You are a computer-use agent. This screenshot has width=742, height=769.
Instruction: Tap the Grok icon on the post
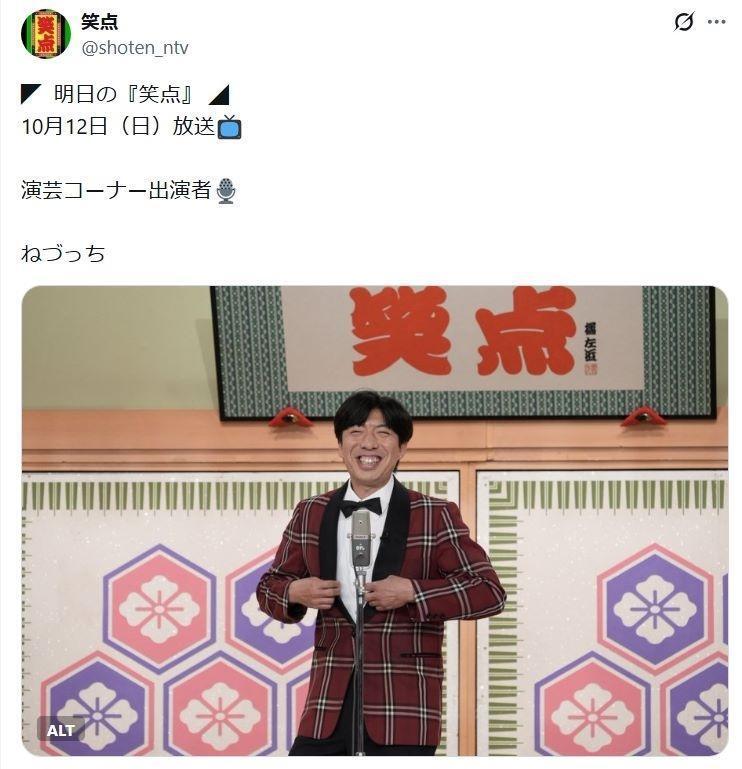[x=684, y=22]
